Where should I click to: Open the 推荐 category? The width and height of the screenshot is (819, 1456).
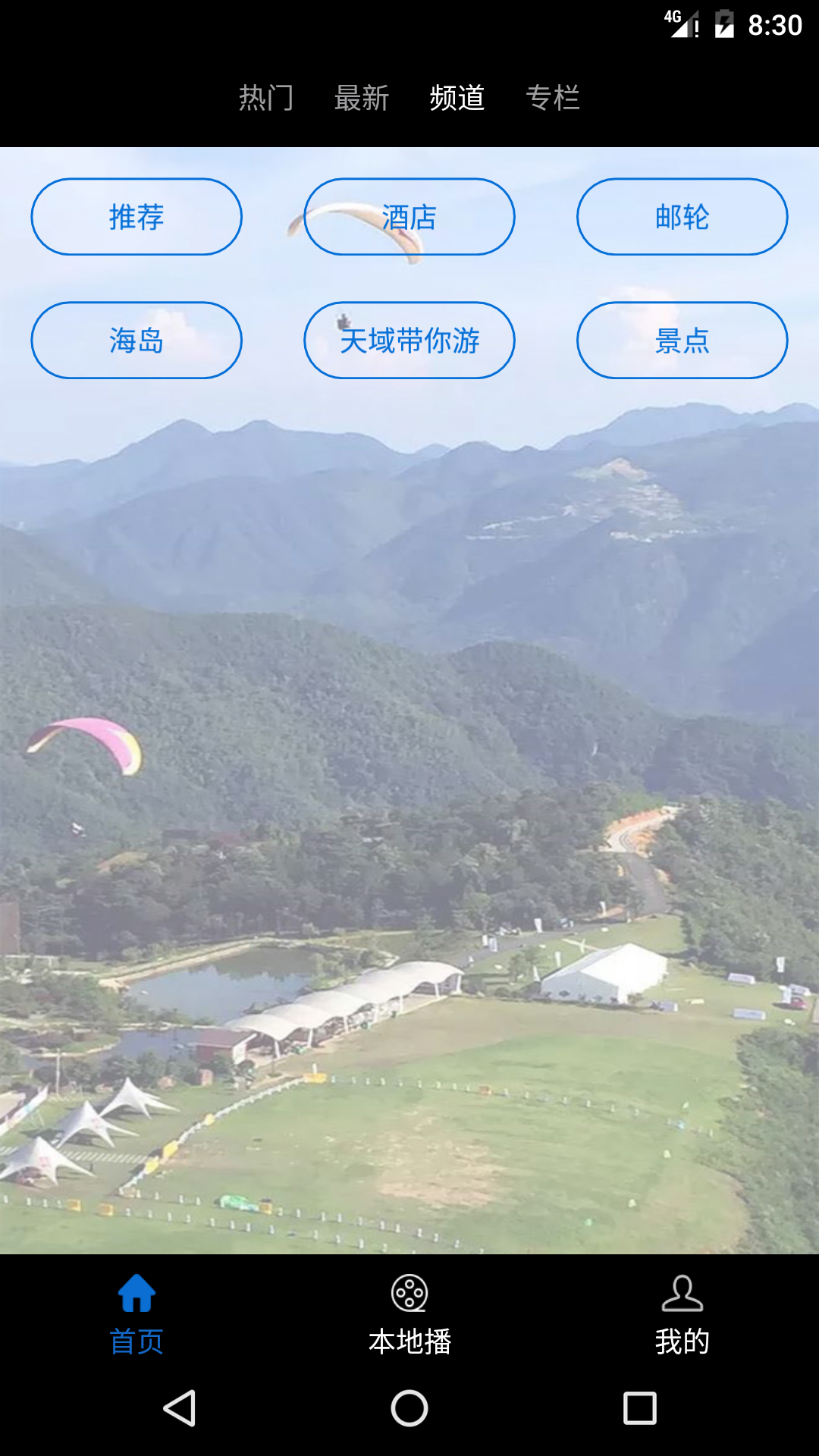pos(136,217)
